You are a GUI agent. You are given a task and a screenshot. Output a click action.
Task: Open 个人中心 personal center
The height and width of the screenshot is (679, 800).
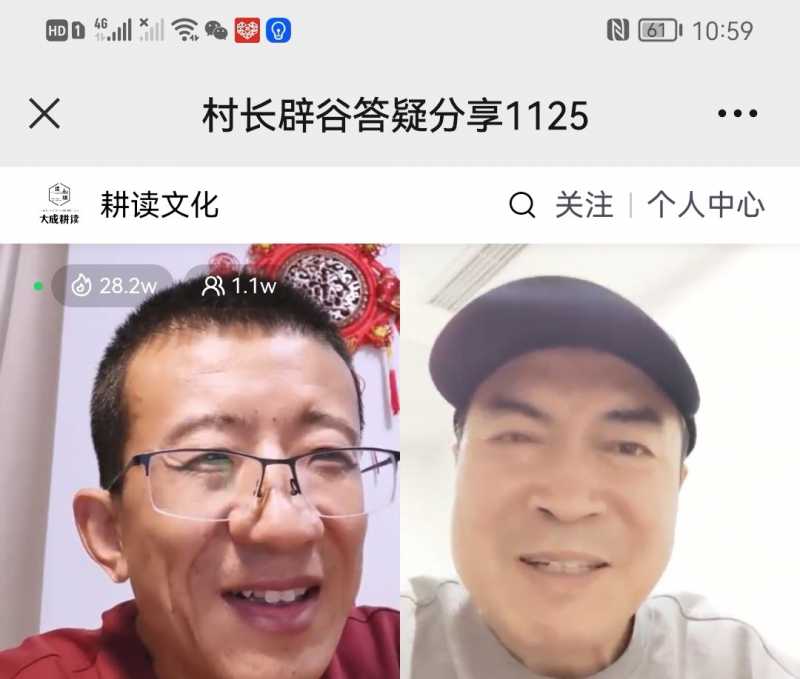pos(705,205)
